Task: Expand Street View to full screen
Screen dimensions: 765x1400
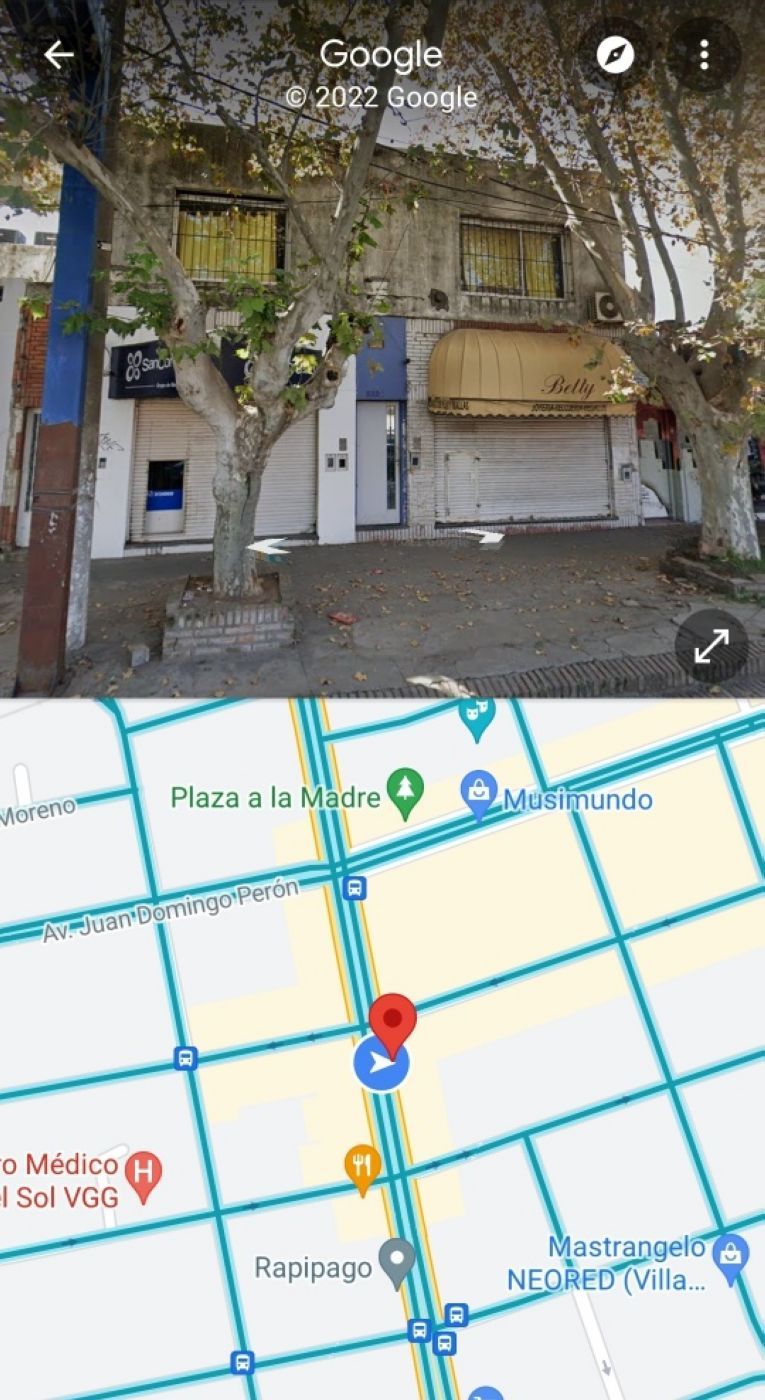Action: click(x=711, y=646)
